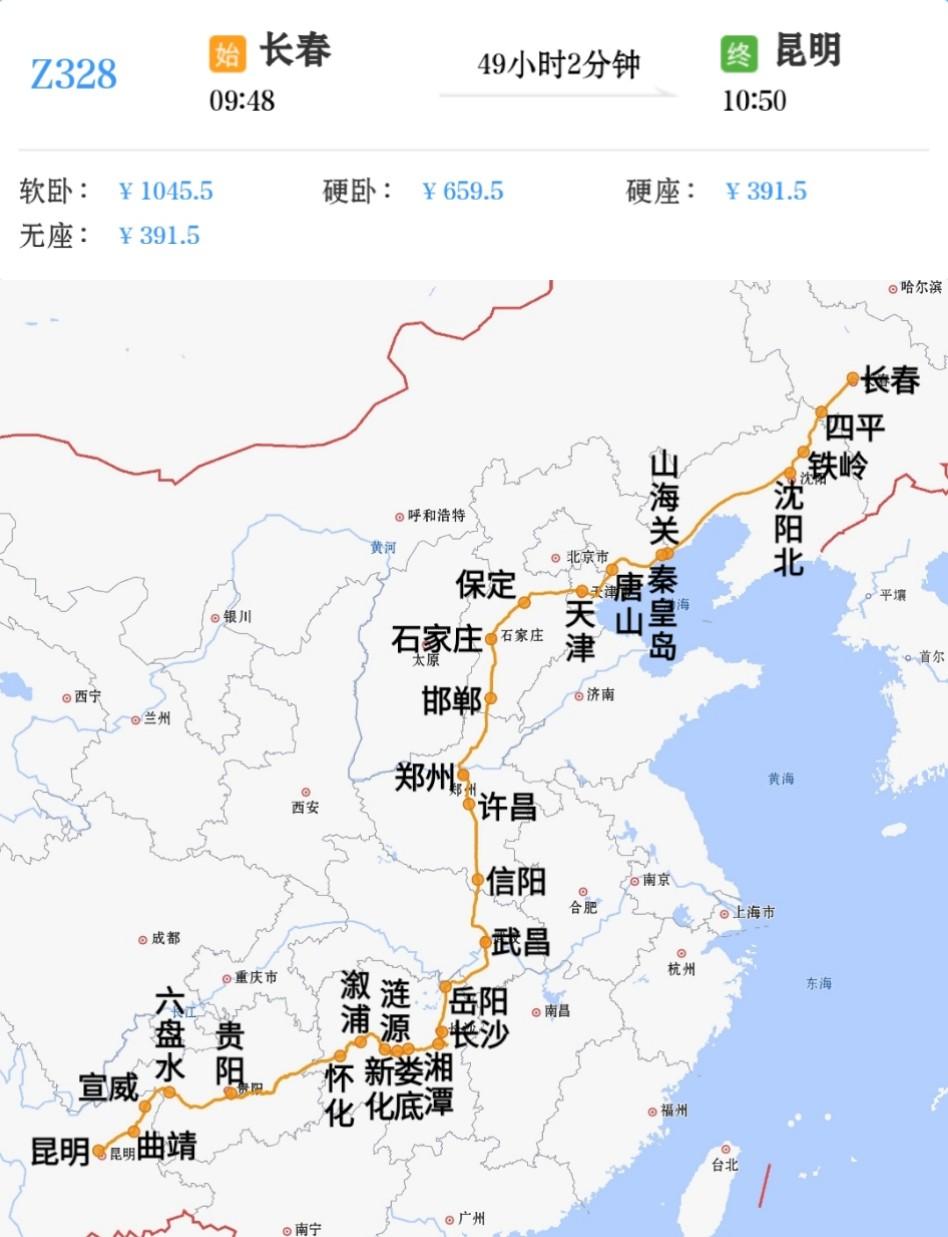
Task: Click the station dot at 昆明 terminus
Action: [97, 1153]
